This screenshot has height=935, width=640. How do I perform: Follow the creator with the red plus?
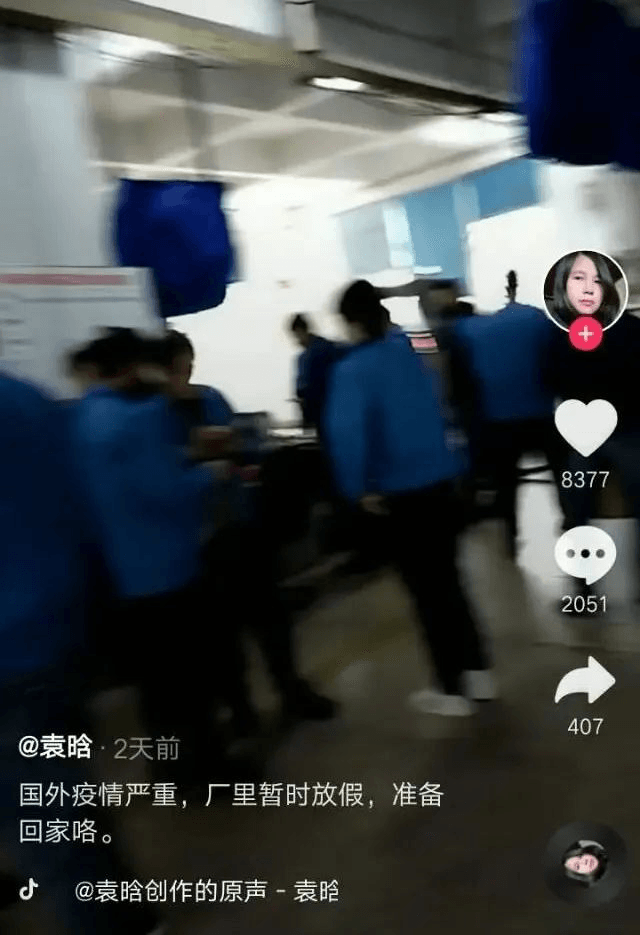click(x=585, y=334)
